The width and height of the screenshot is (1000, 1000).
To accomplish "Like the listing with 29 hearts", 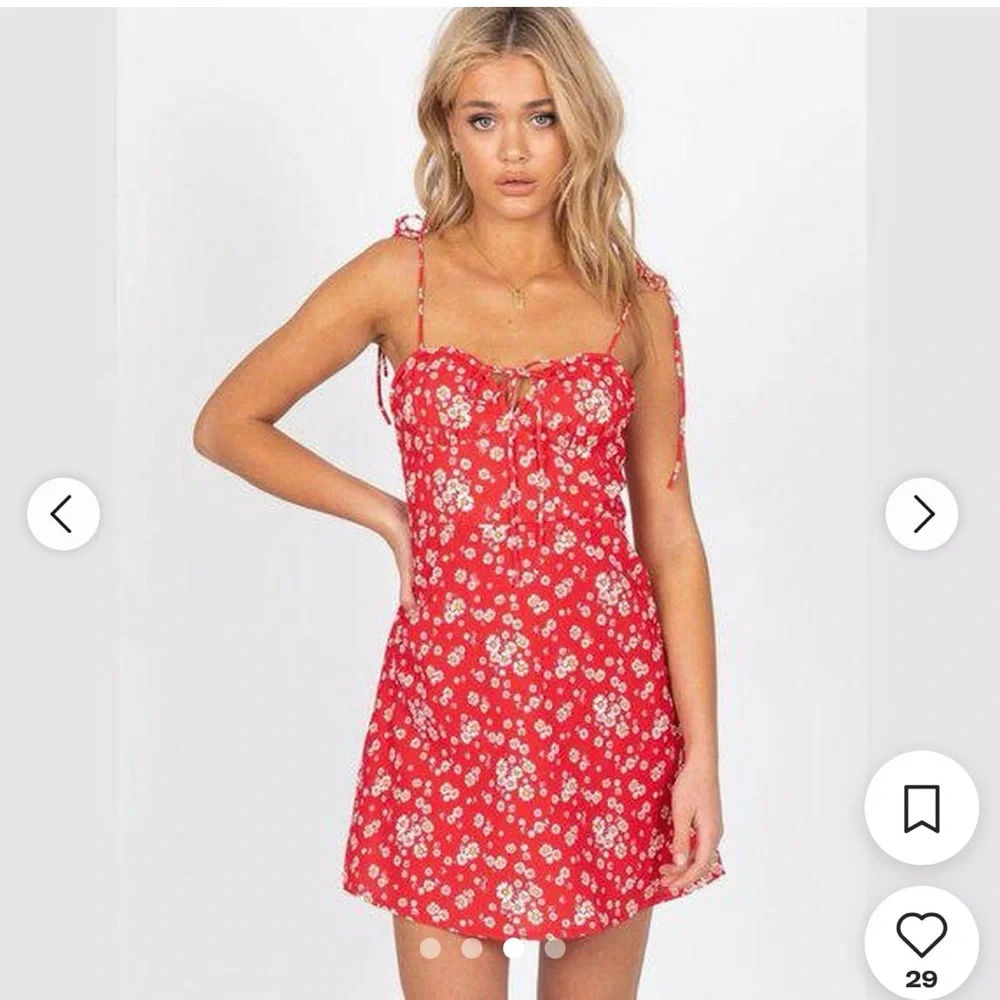I will 921,937.
